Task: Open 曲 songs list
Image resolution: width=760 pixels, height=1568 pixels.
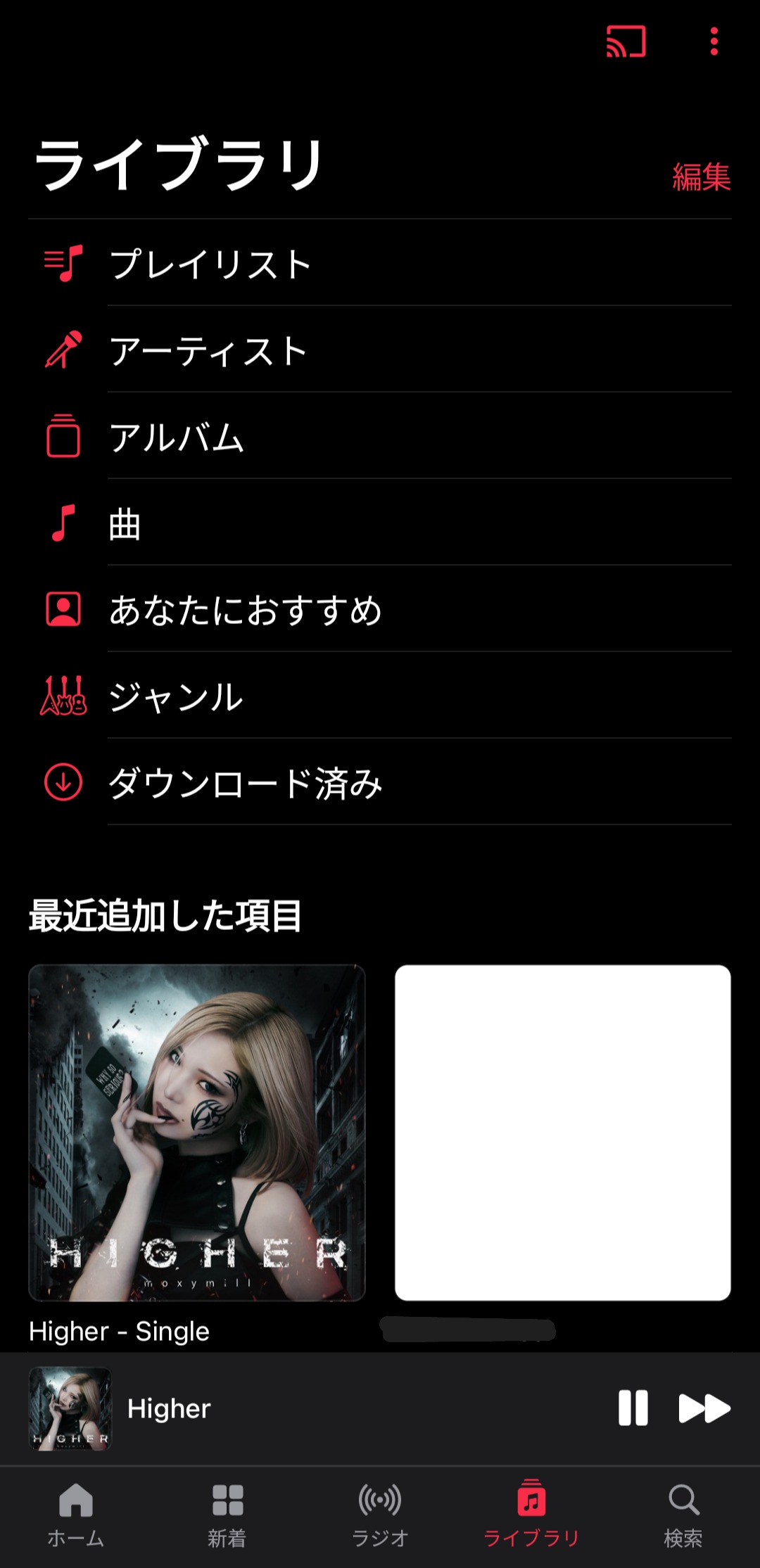Action: 380,523
